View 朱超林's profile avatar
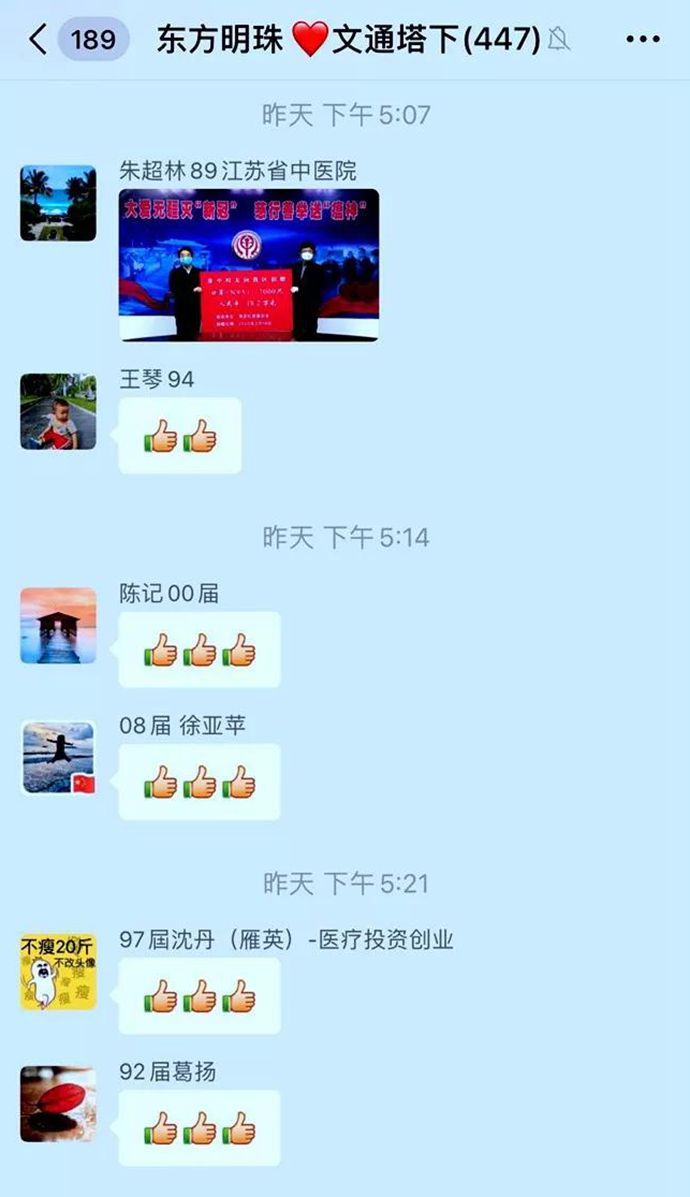The width and height of the screenshot is (690, 1197). click(x=58, y=203)
